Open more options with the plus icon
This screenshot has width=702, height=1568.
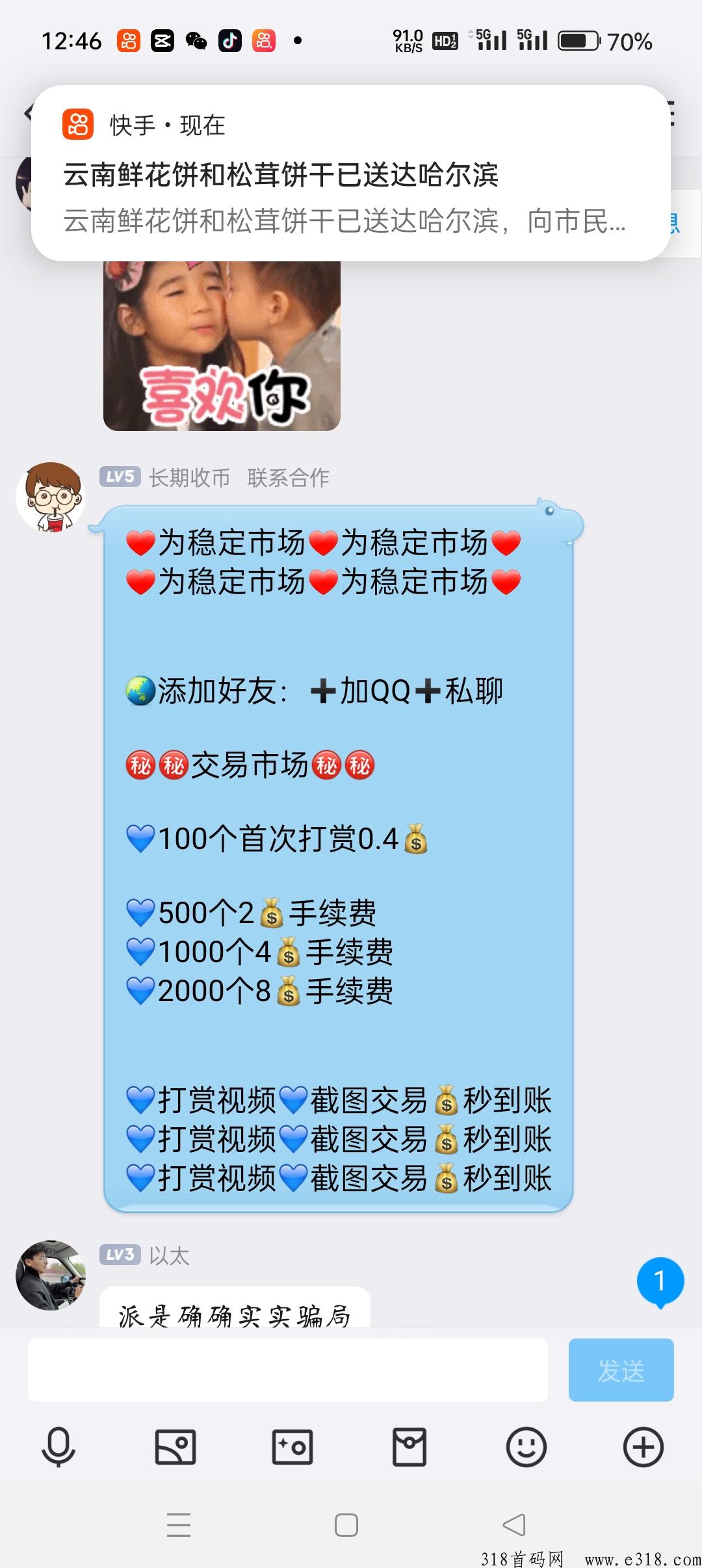(x=643, y=1447)
